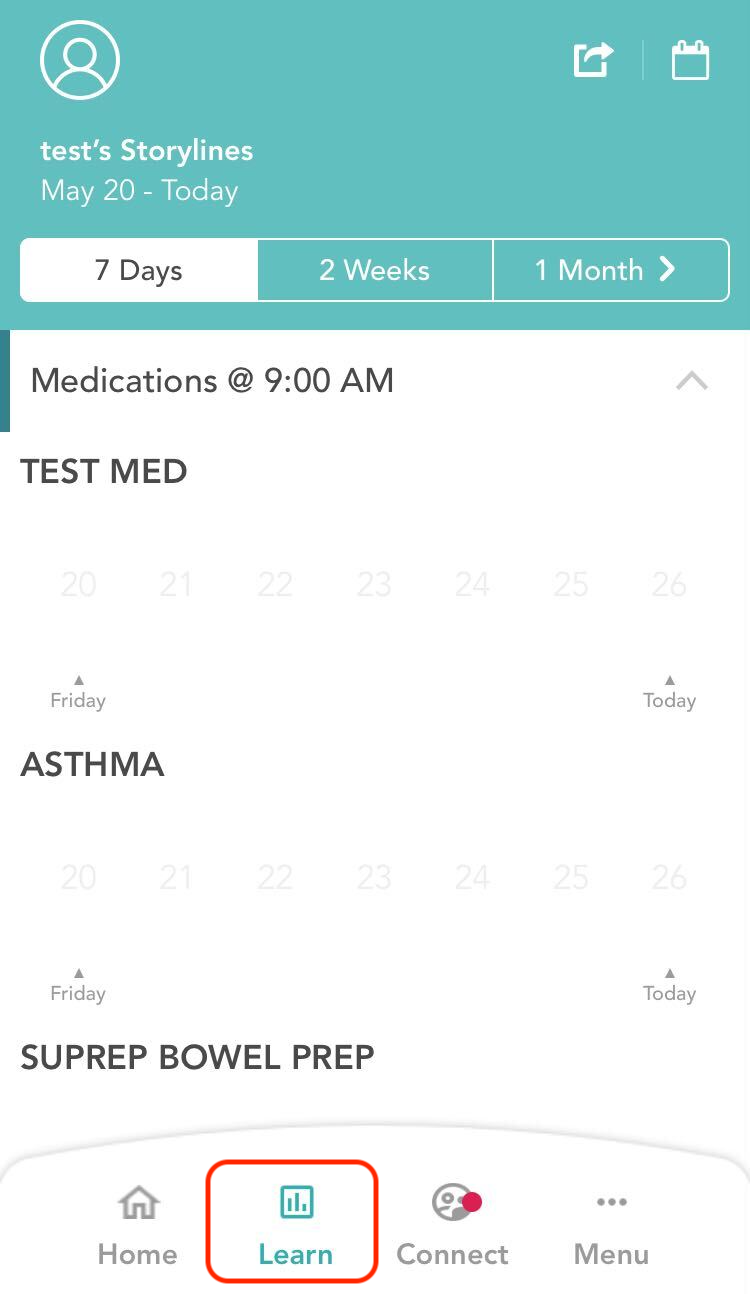Viewport: 750px width, 1294px height.
Task: Share the Storylines report
Action: coord(593,60)
